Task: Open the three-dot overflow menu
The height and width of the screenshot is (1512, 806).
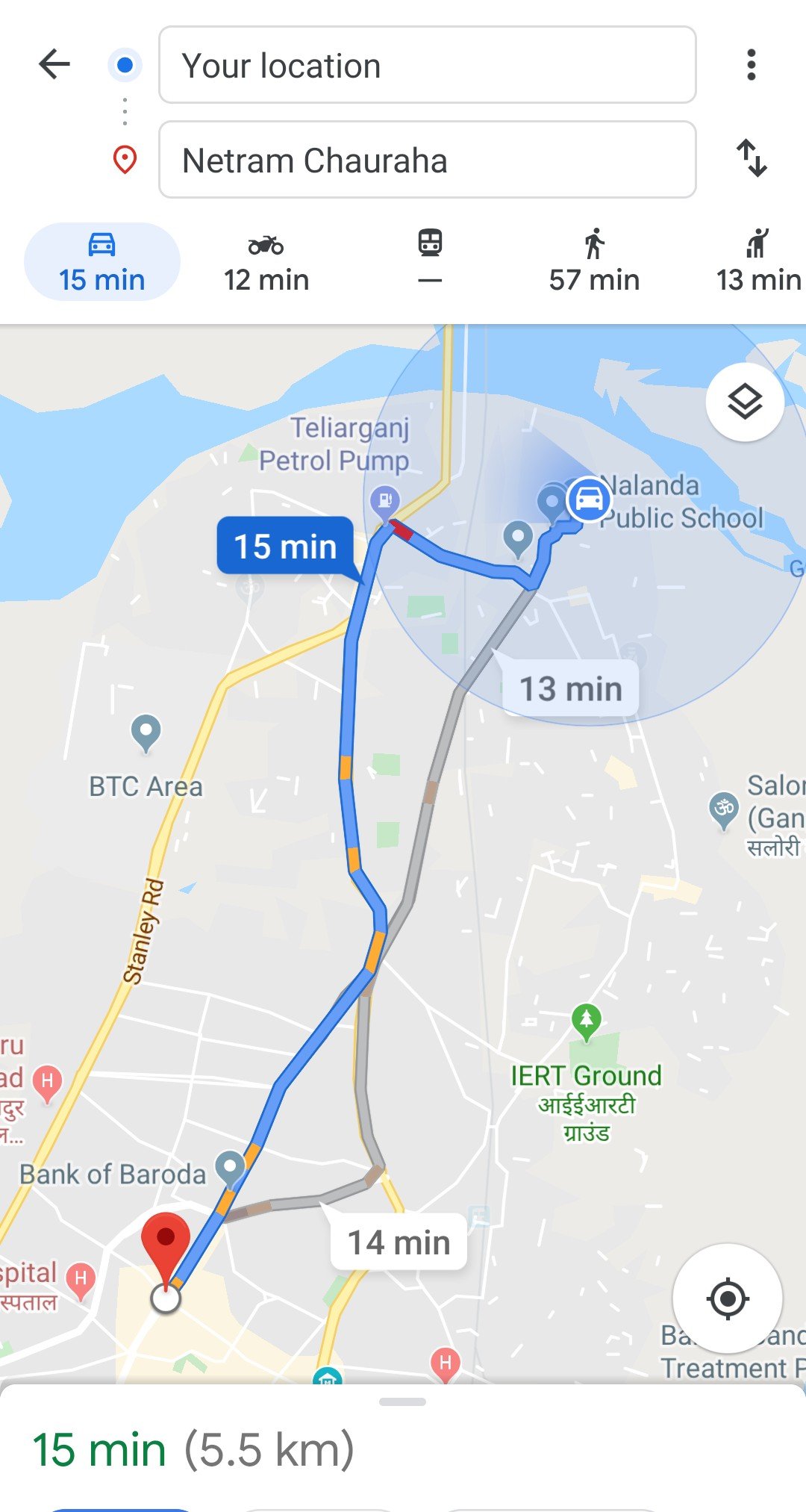Action: pos(751,65)
